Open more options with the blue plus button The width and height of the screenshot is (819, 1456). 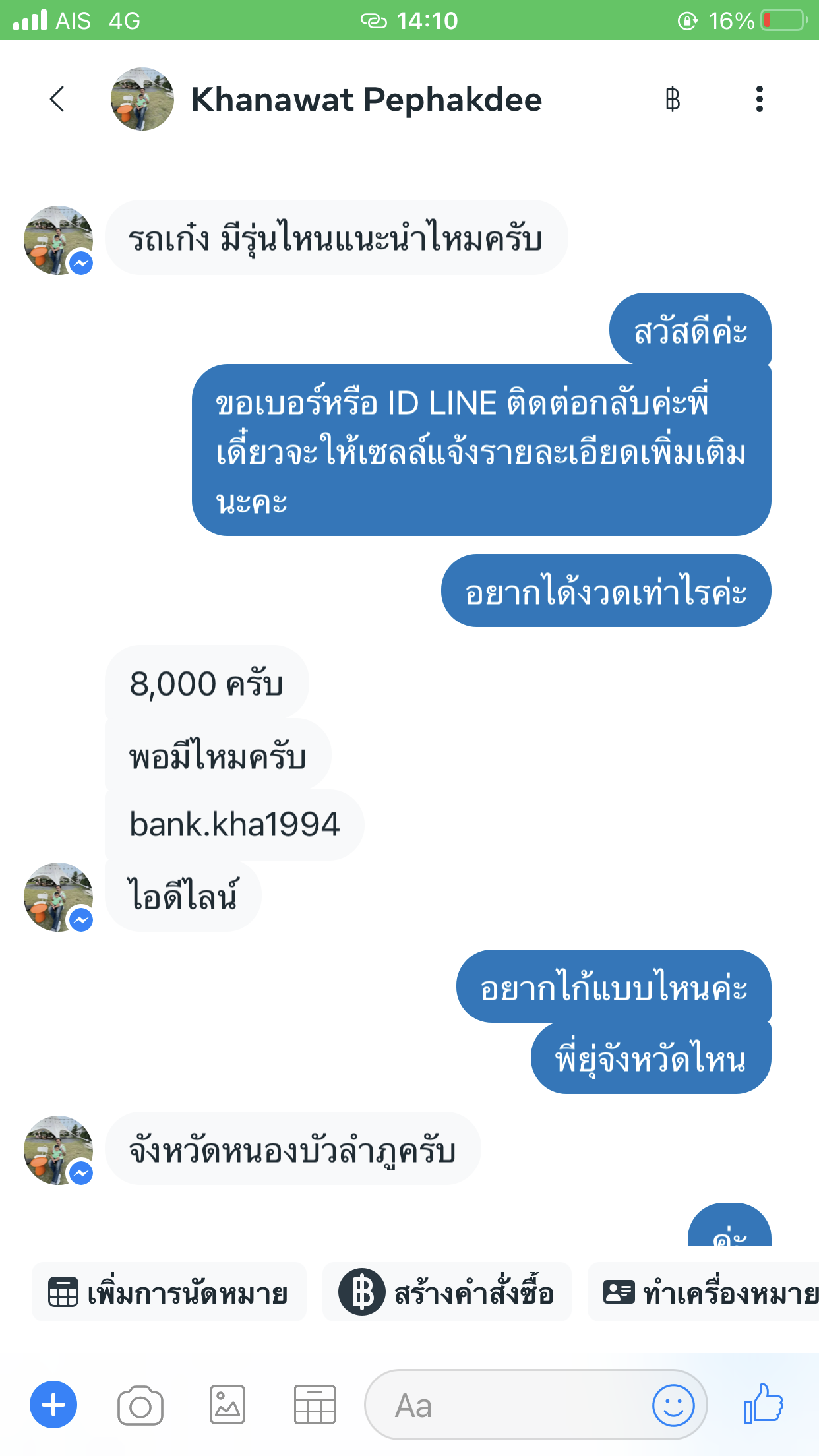pyautogui.click(x=53, y=1405)
